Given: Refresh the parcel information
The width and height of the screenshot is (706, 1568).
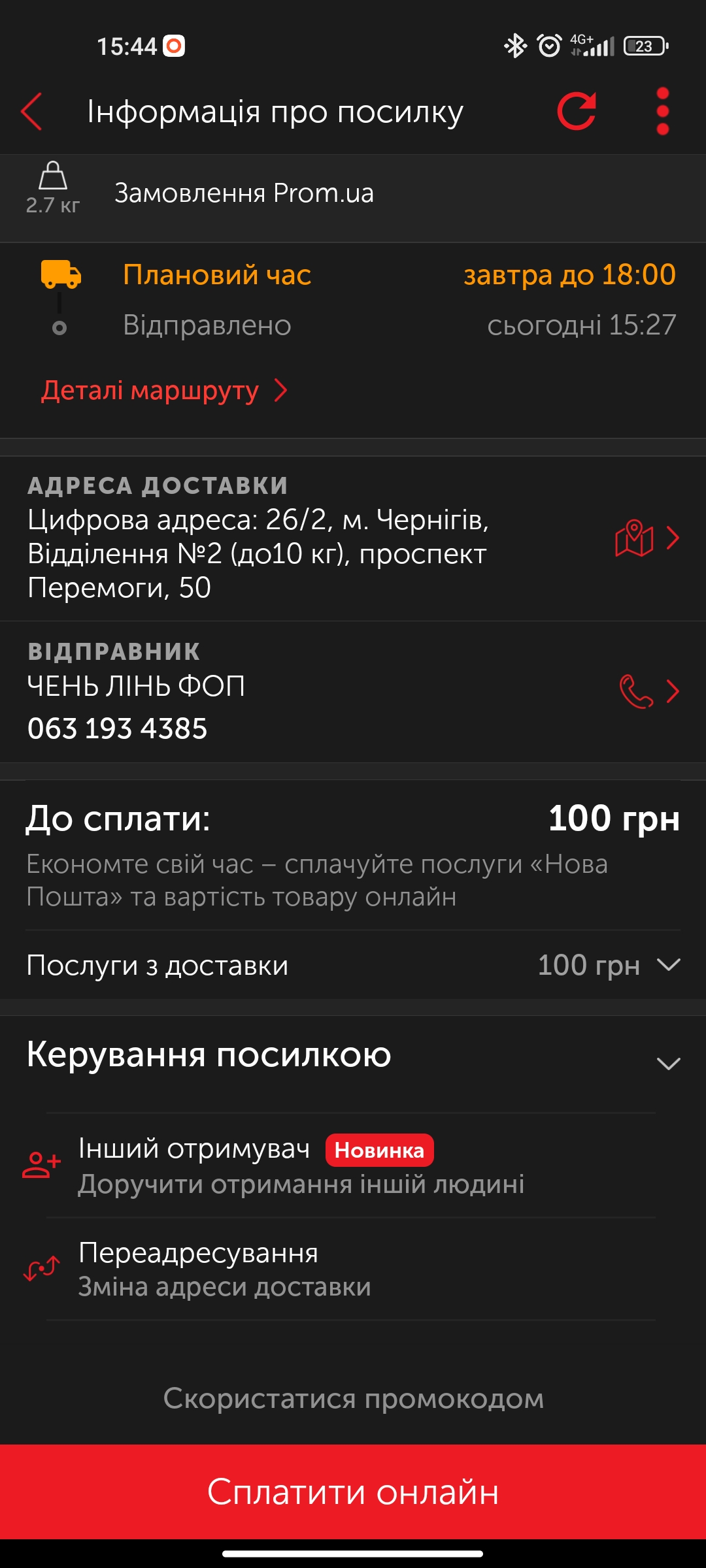Looking at the screenshot, I should coord(577,112).
